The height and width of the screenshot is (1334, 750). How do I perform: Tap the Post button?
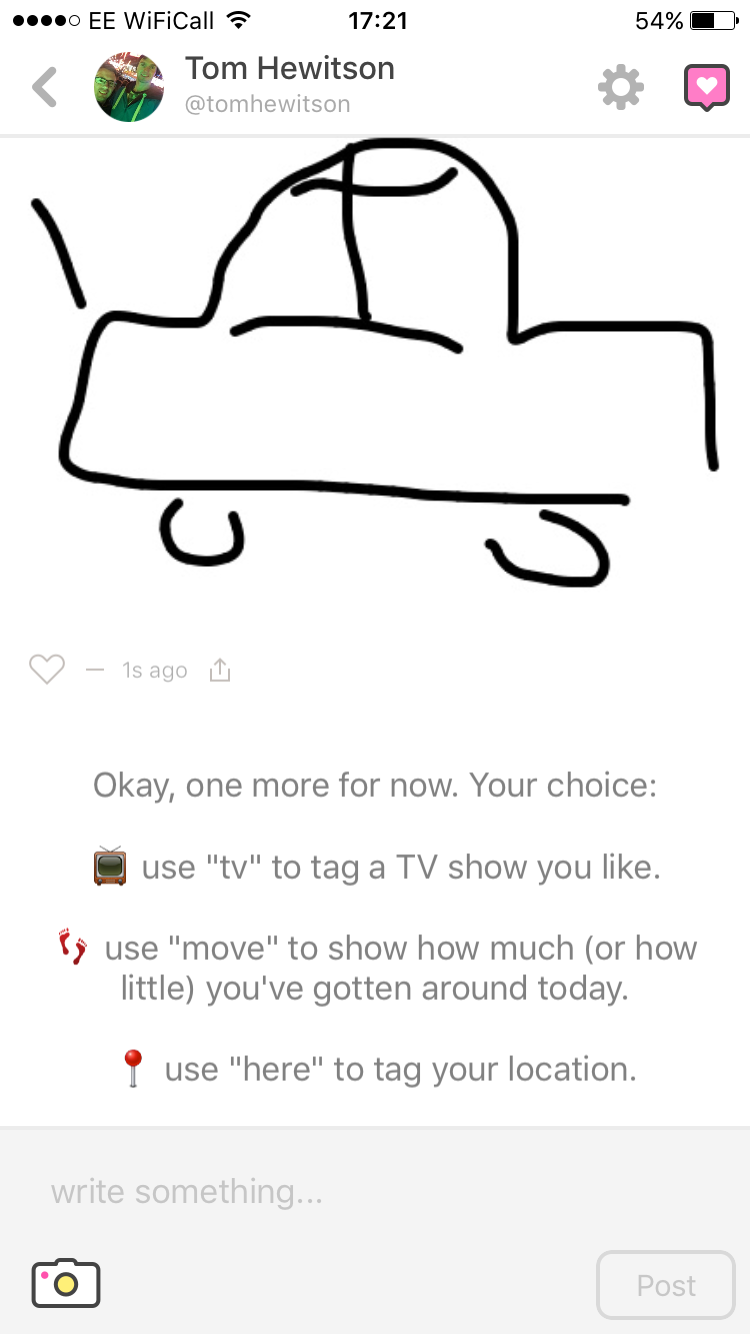666,1285
